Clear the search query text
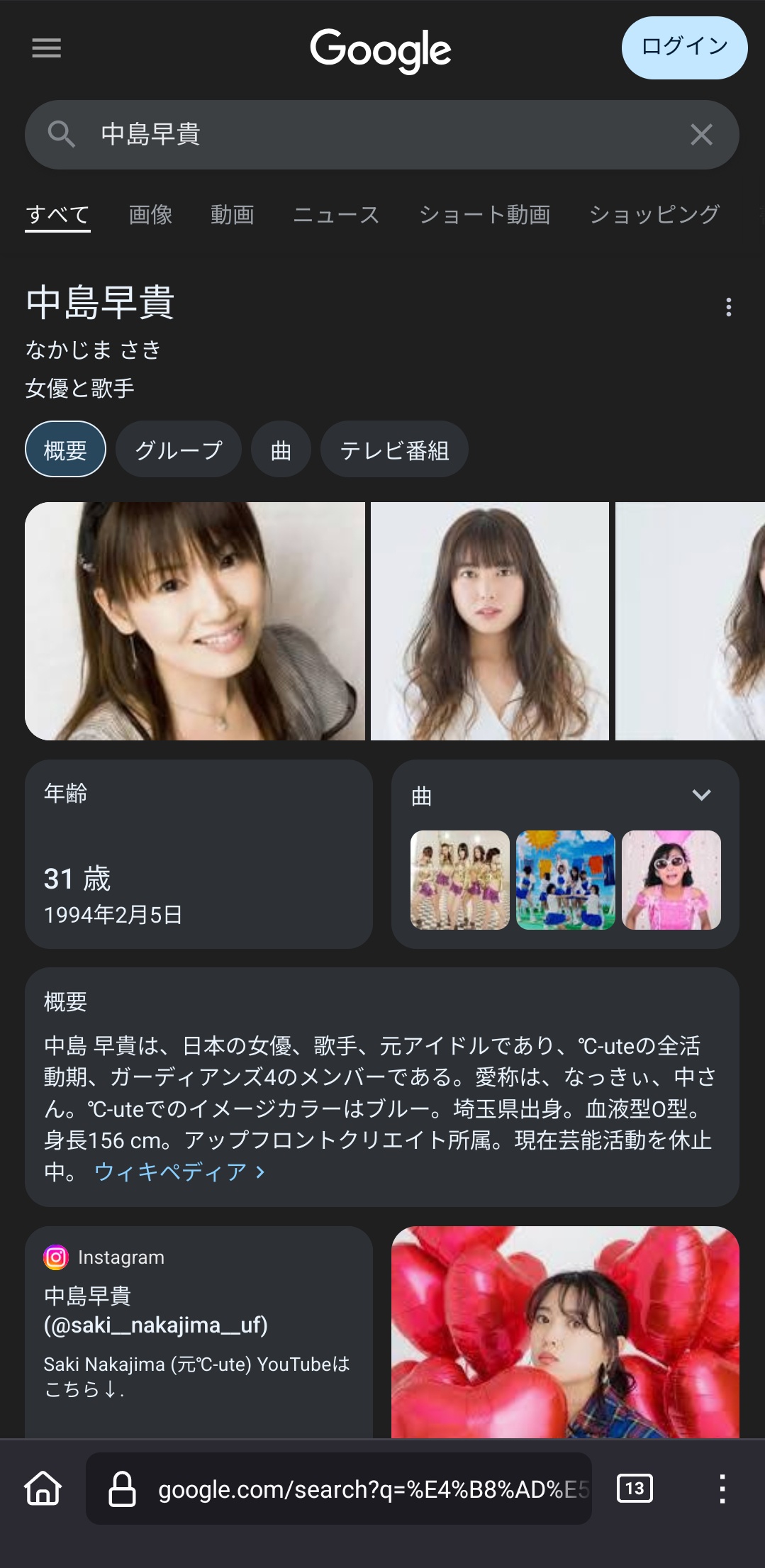 point(700,135)
